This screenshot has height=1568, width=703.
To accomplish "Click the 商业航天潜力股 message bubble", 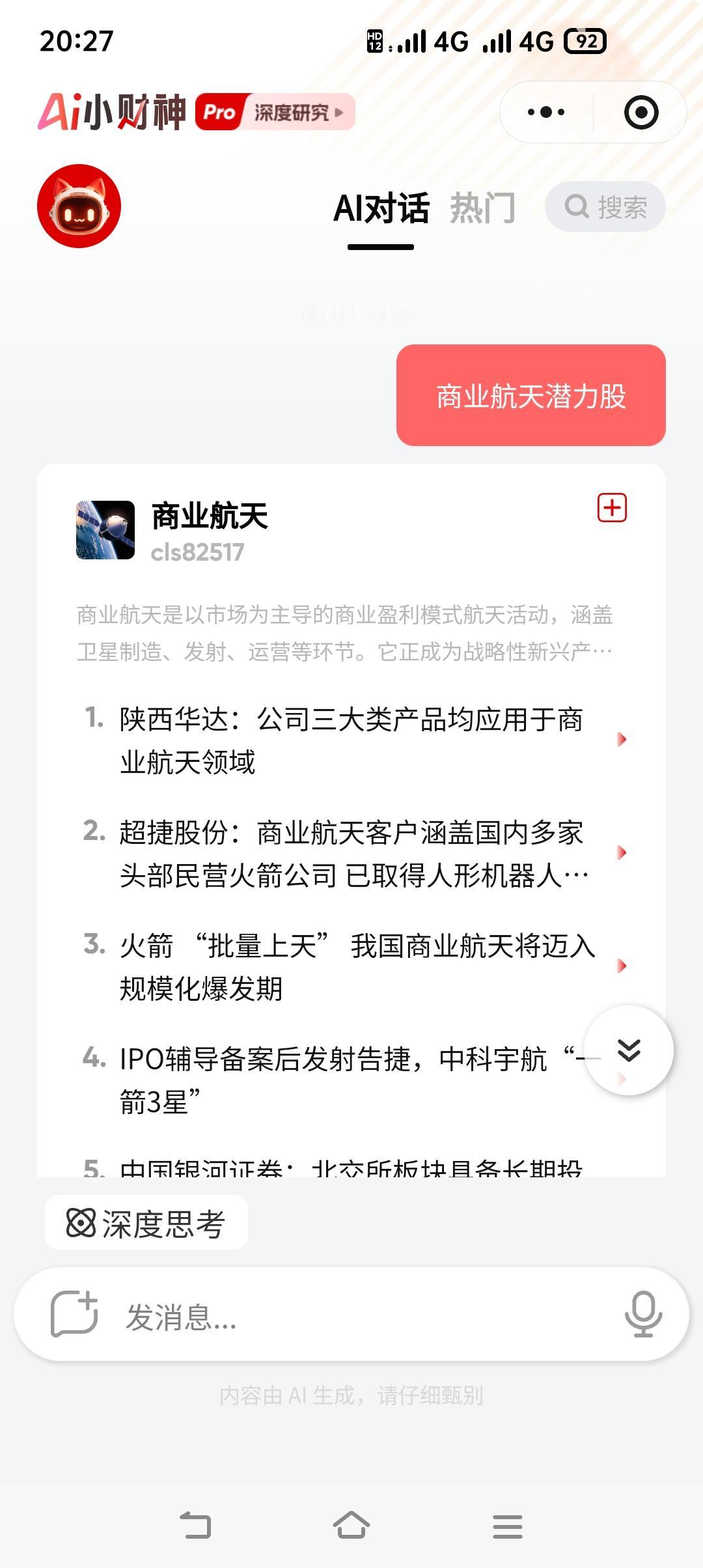I will tap(531, 396).
